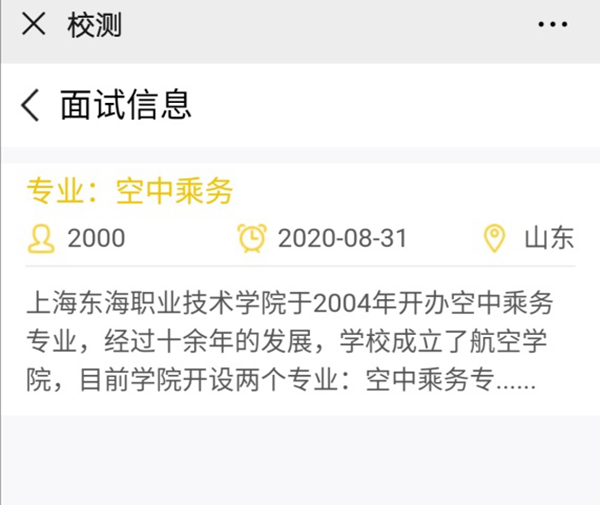Open the three-dot overflow menu
The image size is (600, 505).
point(552,25)
